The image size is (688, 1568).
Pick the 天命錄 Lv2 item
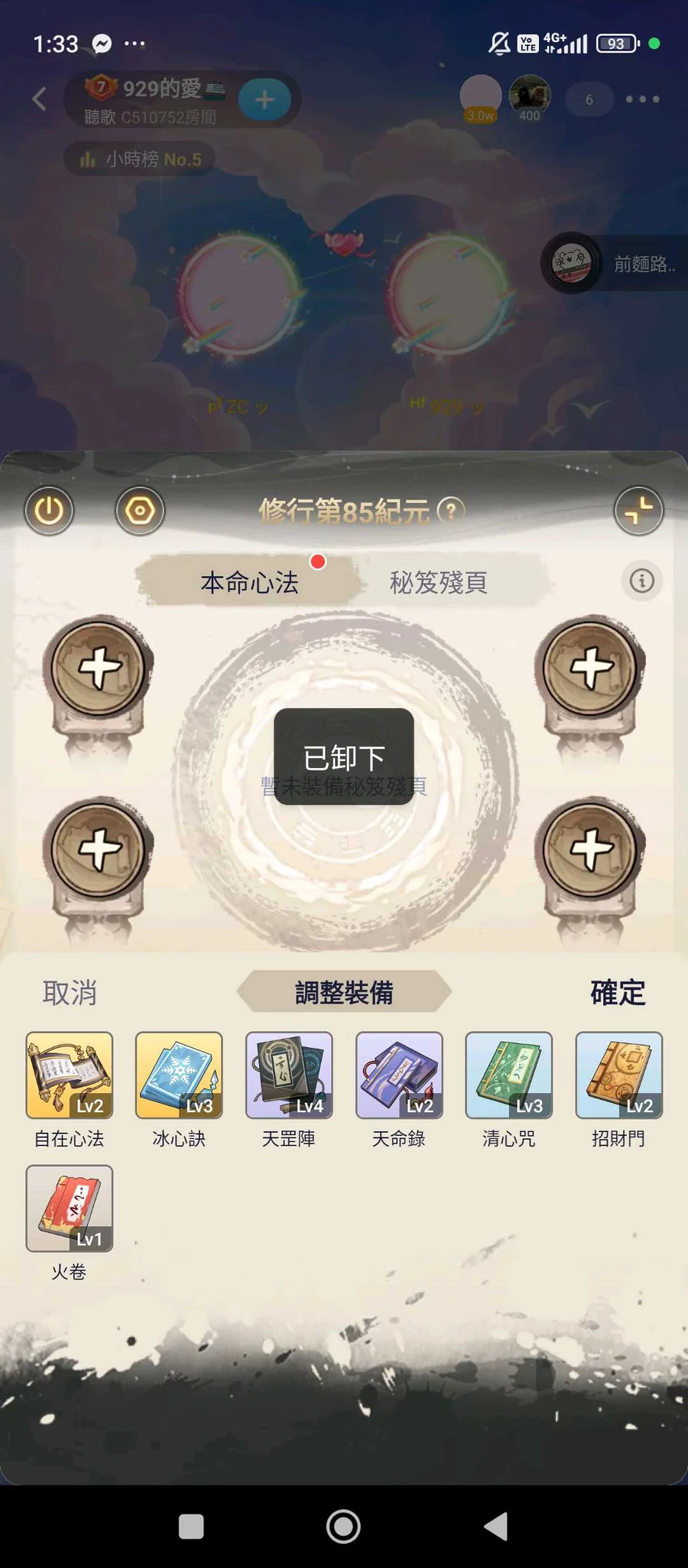point(398,1075)
